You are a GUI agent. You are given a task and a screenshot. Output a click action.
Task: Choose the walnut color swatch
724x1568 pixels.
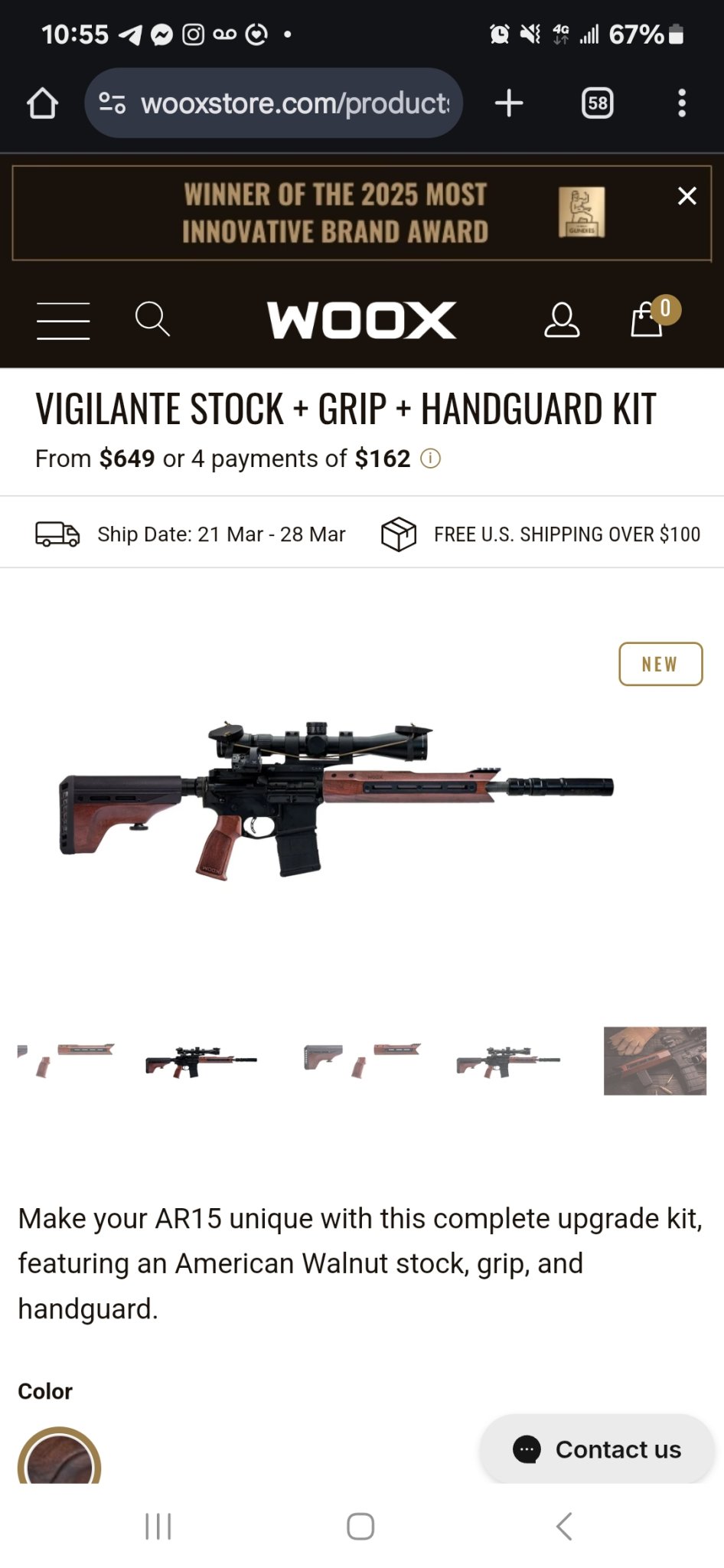60,1459
